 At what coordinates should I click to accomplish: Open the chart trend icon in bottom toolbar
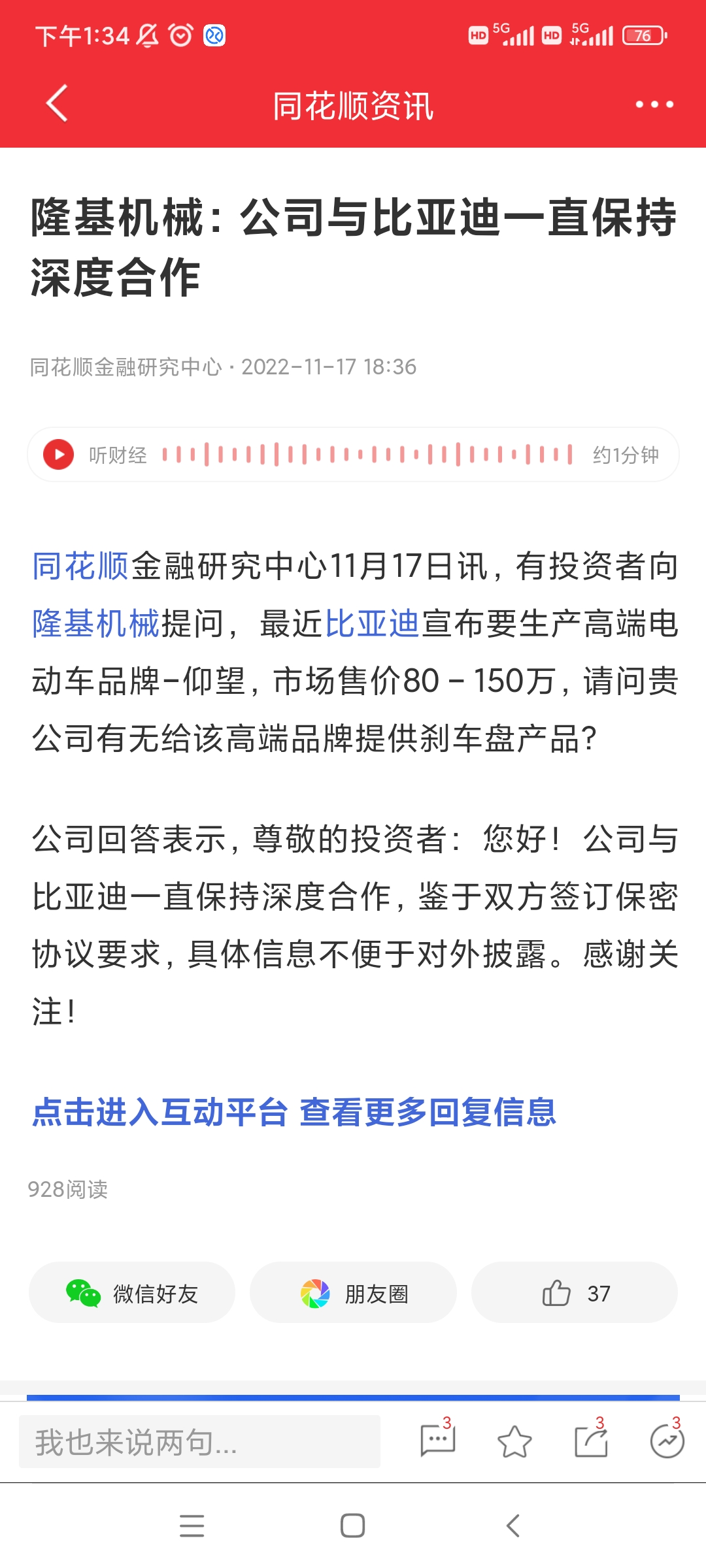tap(667, 1440)
